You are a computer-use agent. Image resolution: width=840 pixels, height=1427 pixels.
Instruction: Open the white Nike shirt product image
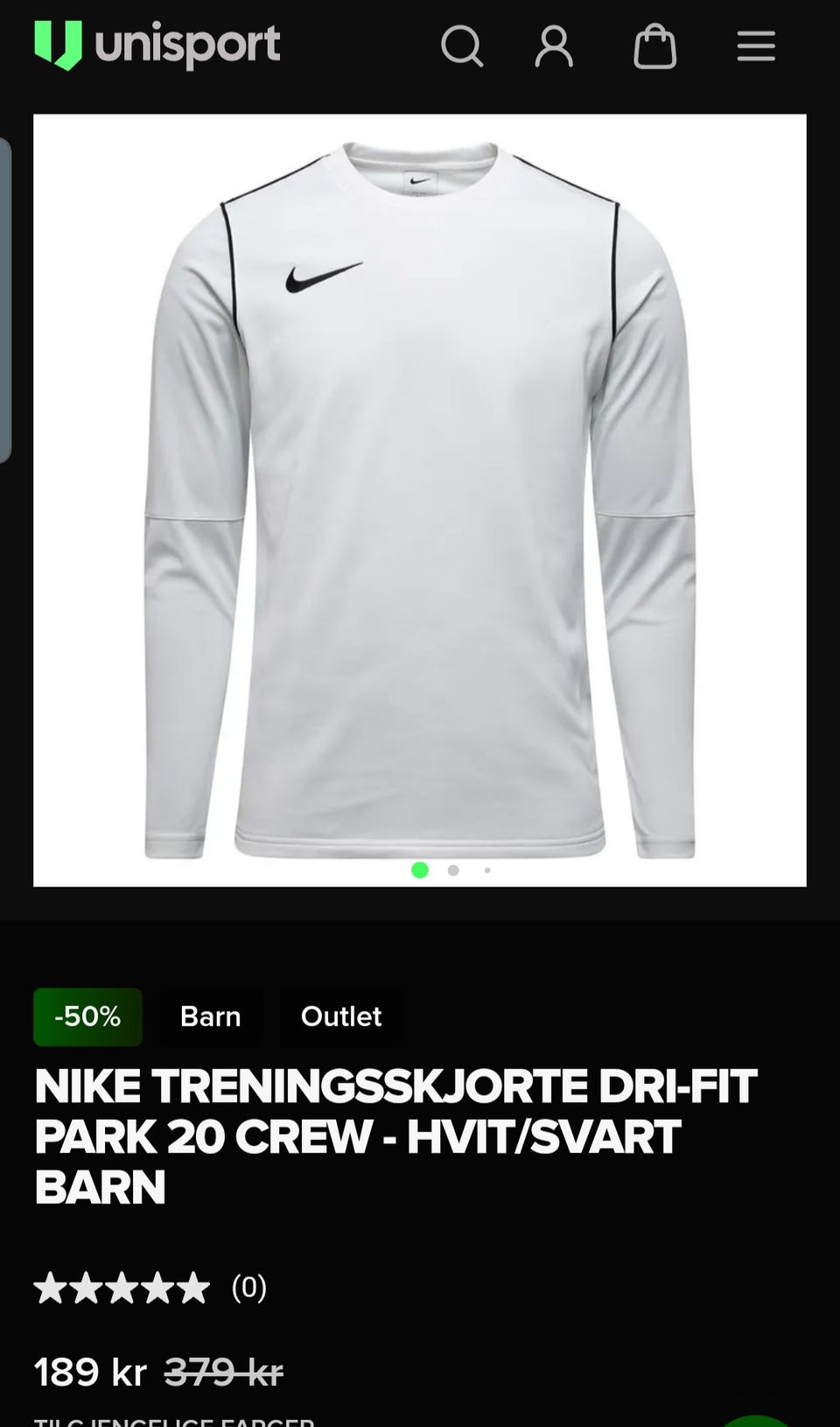pyautogui.click(x=420, y=499)
